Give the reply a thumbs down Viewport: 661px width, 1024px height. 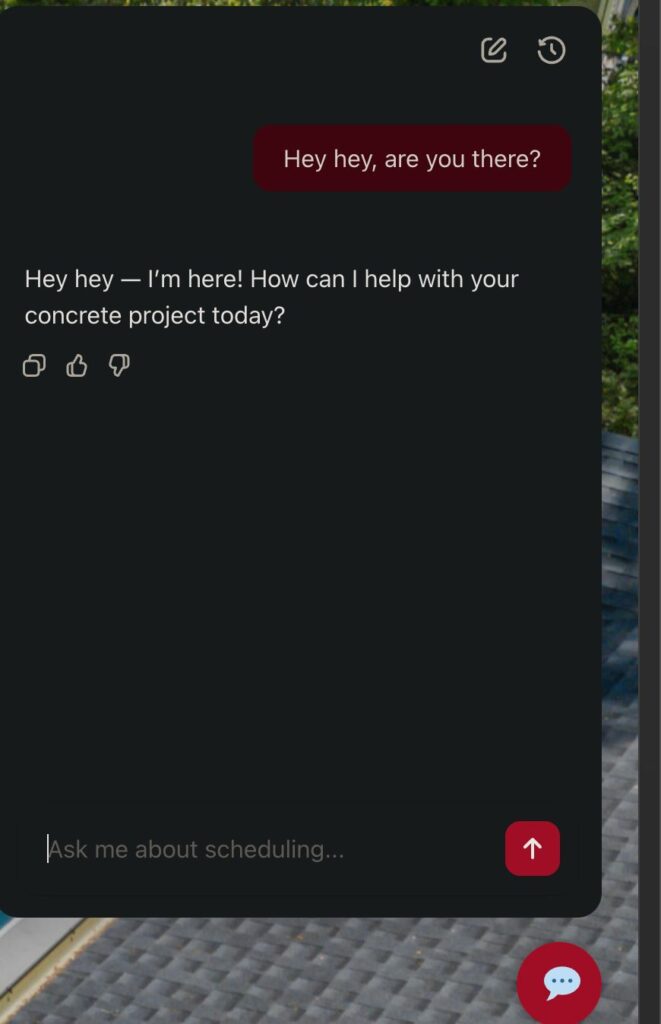(119, 366)
